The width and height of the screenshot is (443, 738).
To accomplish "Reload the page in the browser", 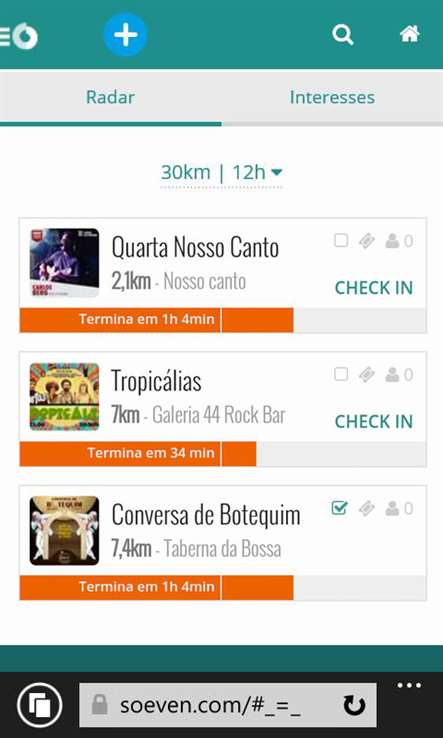I will 354,706.
